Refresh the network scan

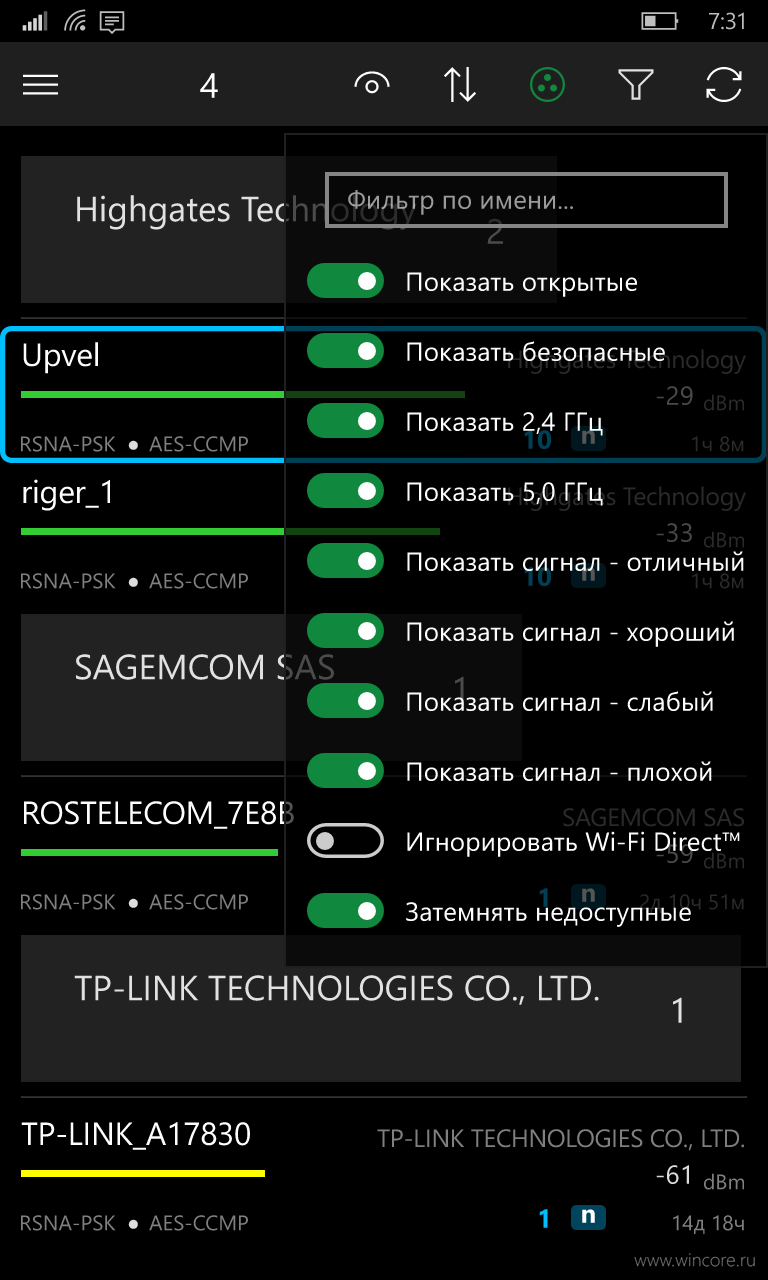(724, 85)
